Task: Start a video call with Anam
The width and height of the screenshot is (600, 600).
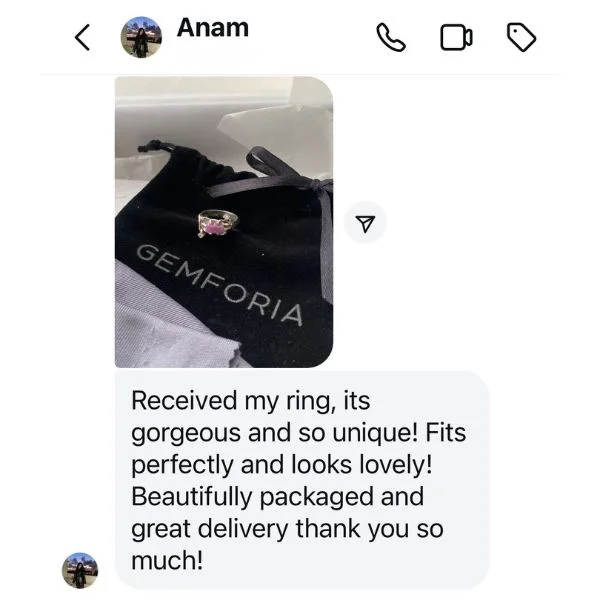Action: point(456,38)
